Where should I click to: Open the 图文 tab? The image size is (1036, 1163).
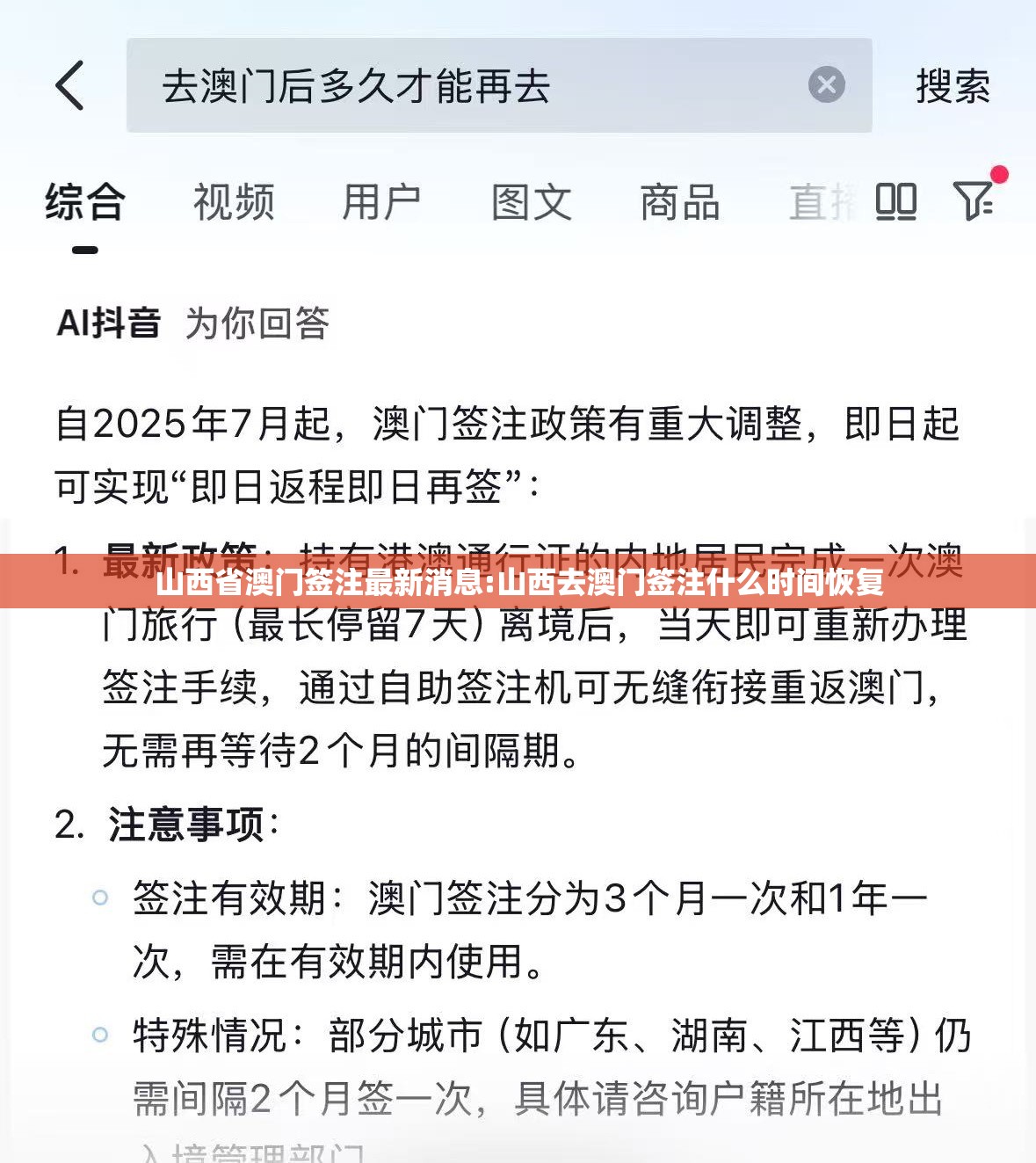[x=531, y=202]
